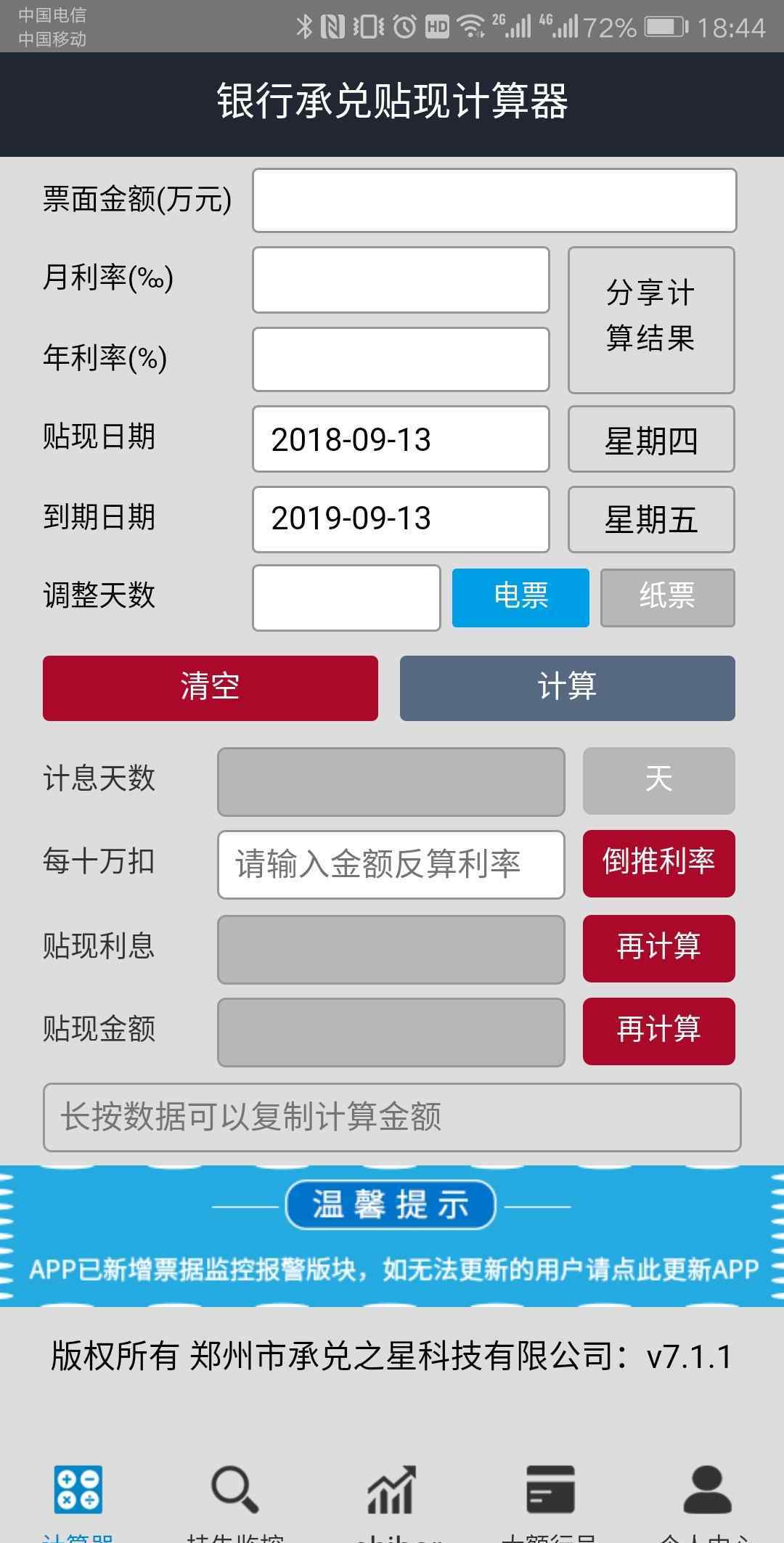
Task: Tap 再计算 next to 贴现金额
Action: click(659, 1031)
